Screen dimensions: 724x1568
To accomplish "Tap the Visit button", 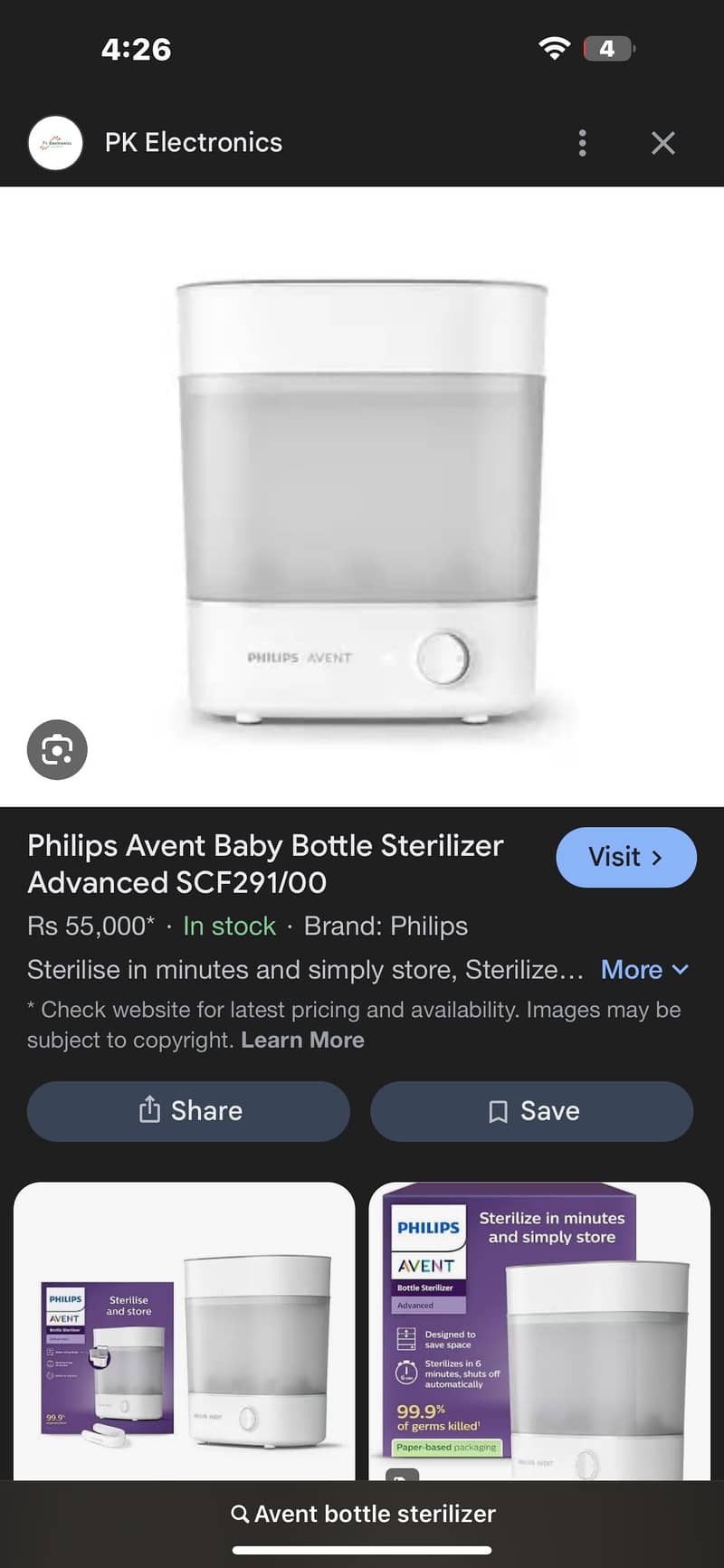I will point(625,857).
